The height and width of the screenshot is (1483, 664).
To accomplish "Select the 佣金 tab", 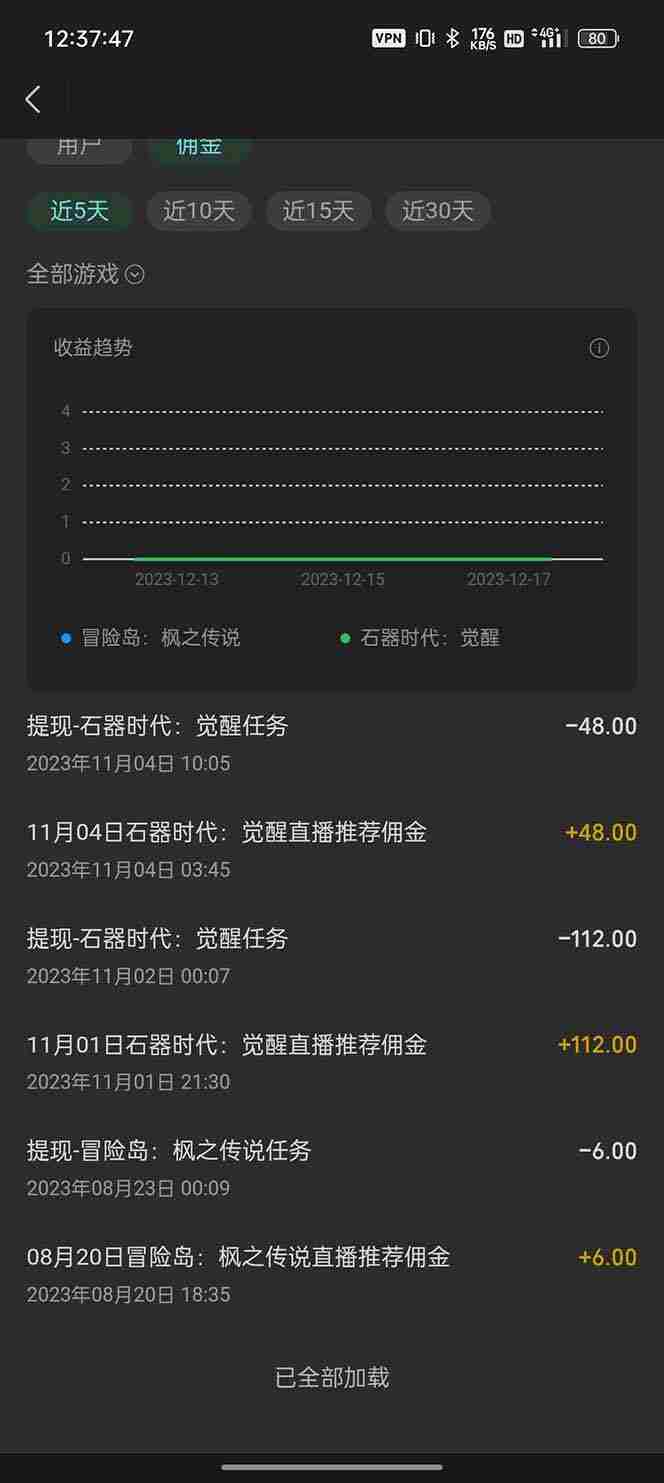I will [199, 146].
